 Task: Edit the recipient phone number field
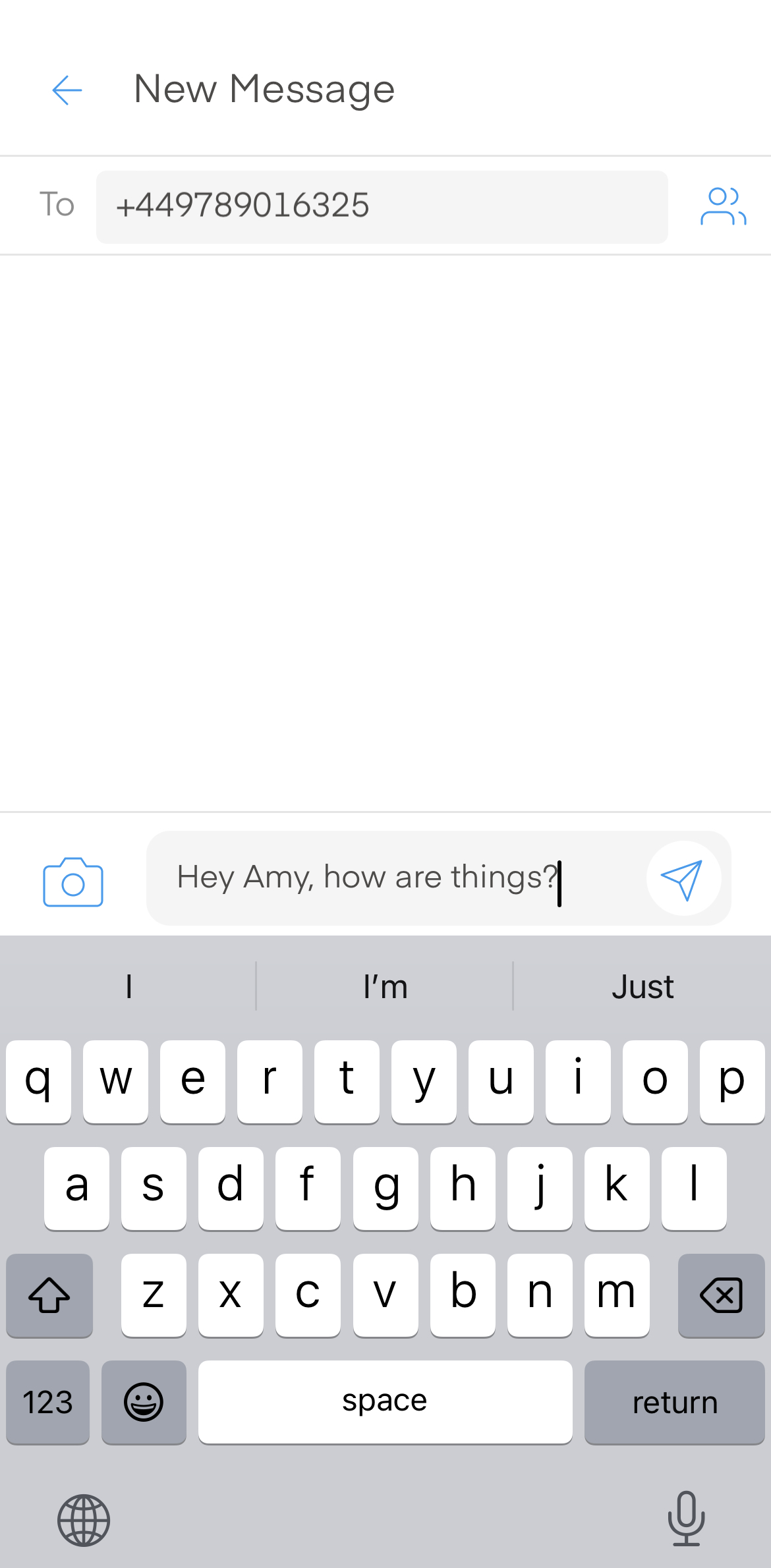[x=382, y=207]
